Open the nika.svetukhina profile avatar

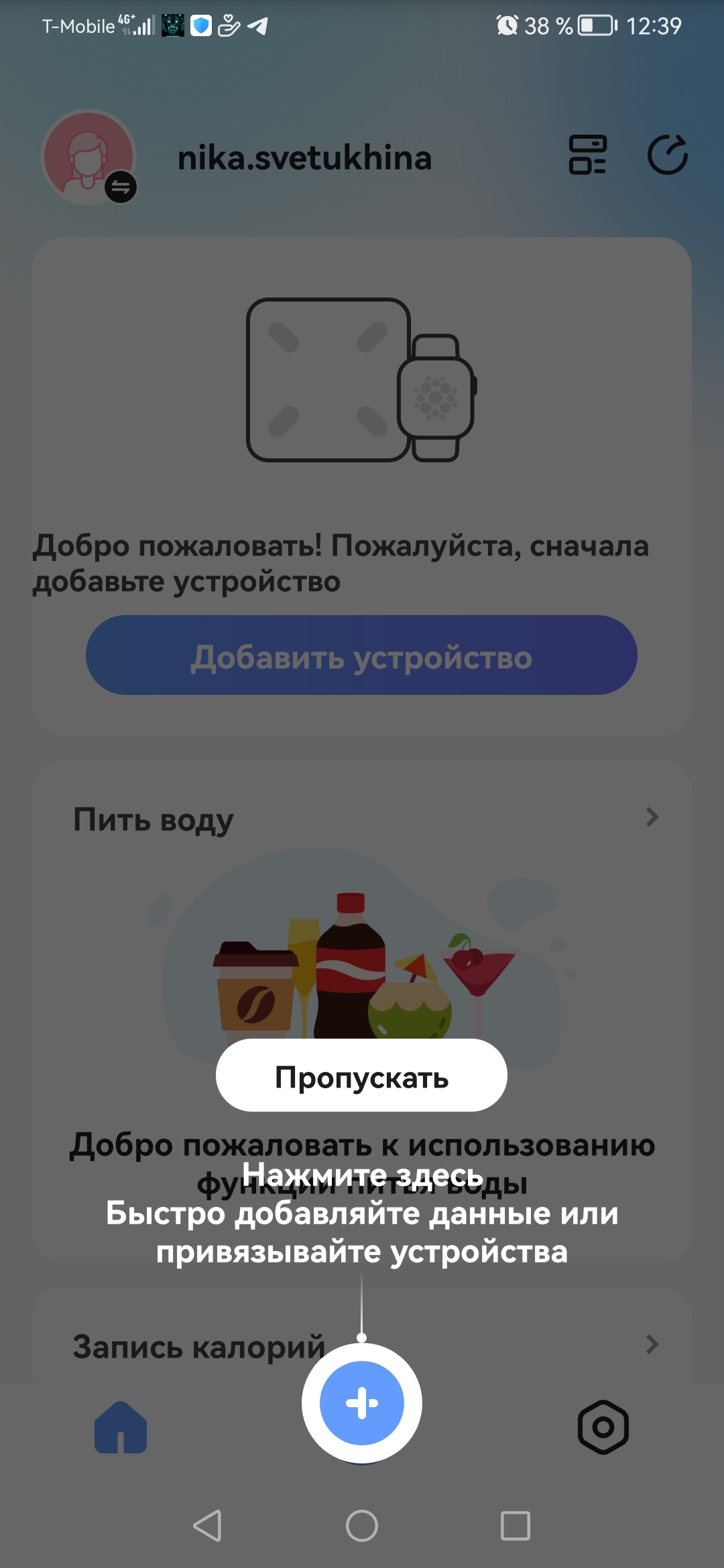point(88,157)
